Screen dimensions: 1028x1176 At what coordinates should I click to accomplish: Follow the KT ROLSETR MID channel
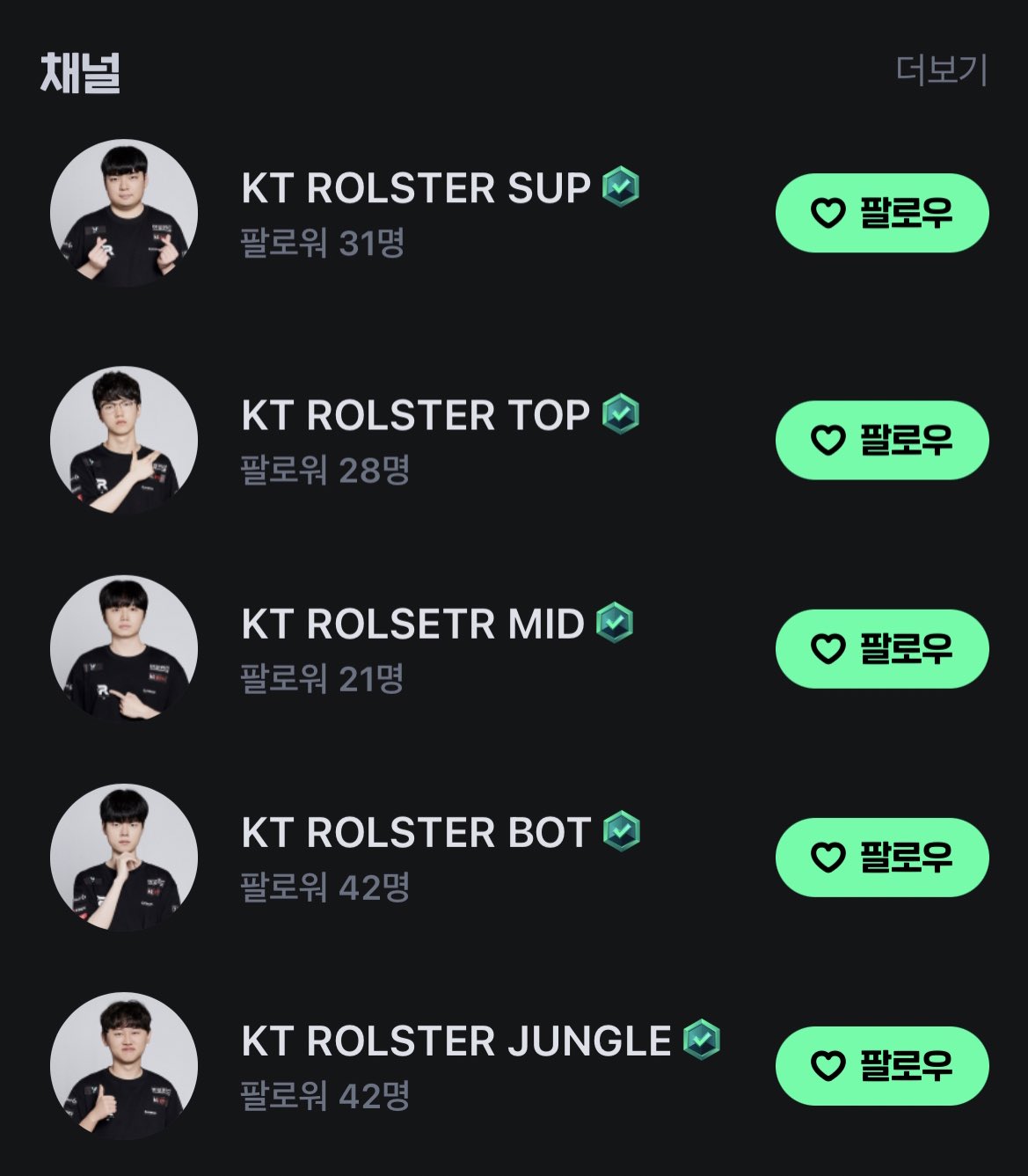881,649
